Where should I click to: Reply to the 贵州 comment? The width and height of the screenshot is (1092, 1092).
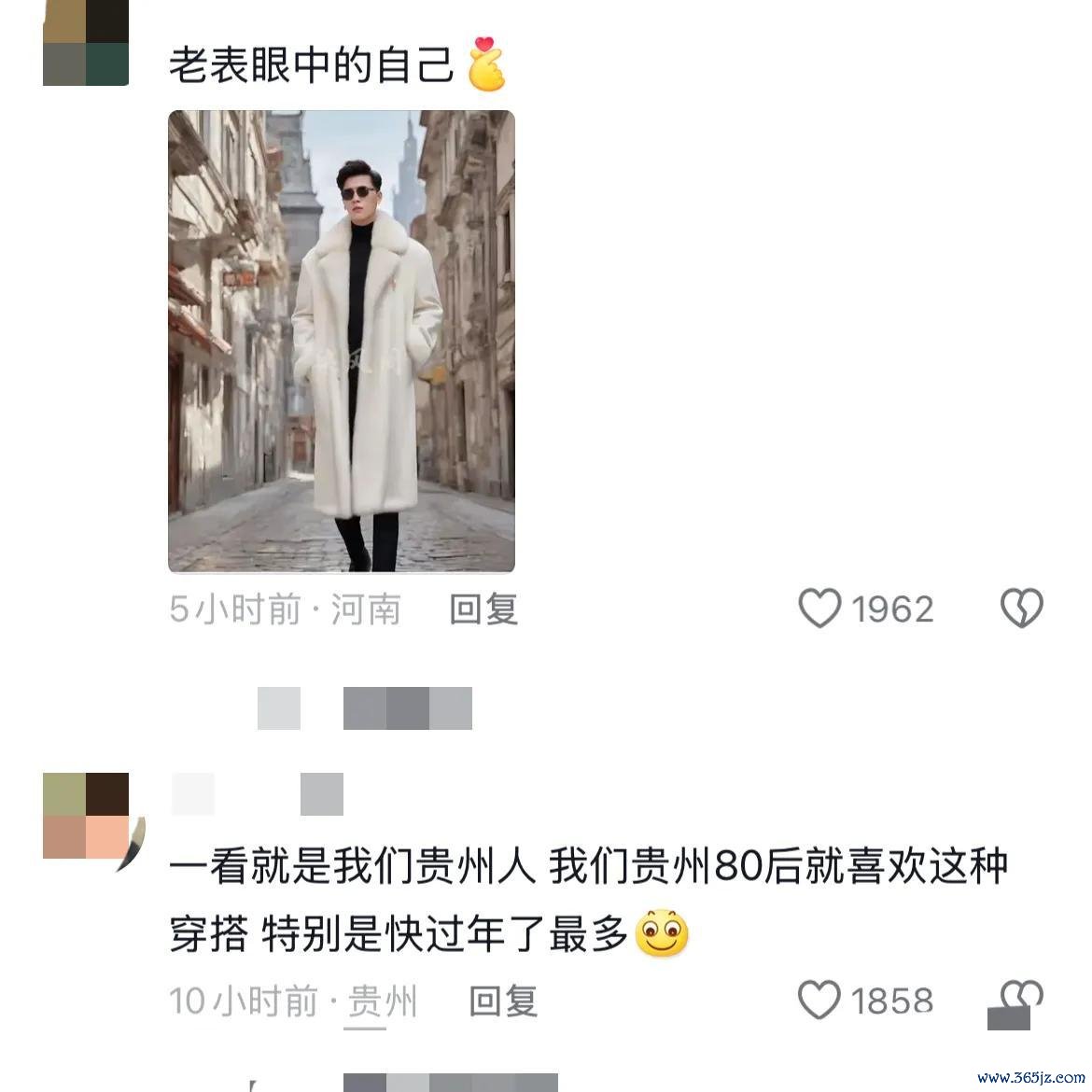(x=503, y=1001)
